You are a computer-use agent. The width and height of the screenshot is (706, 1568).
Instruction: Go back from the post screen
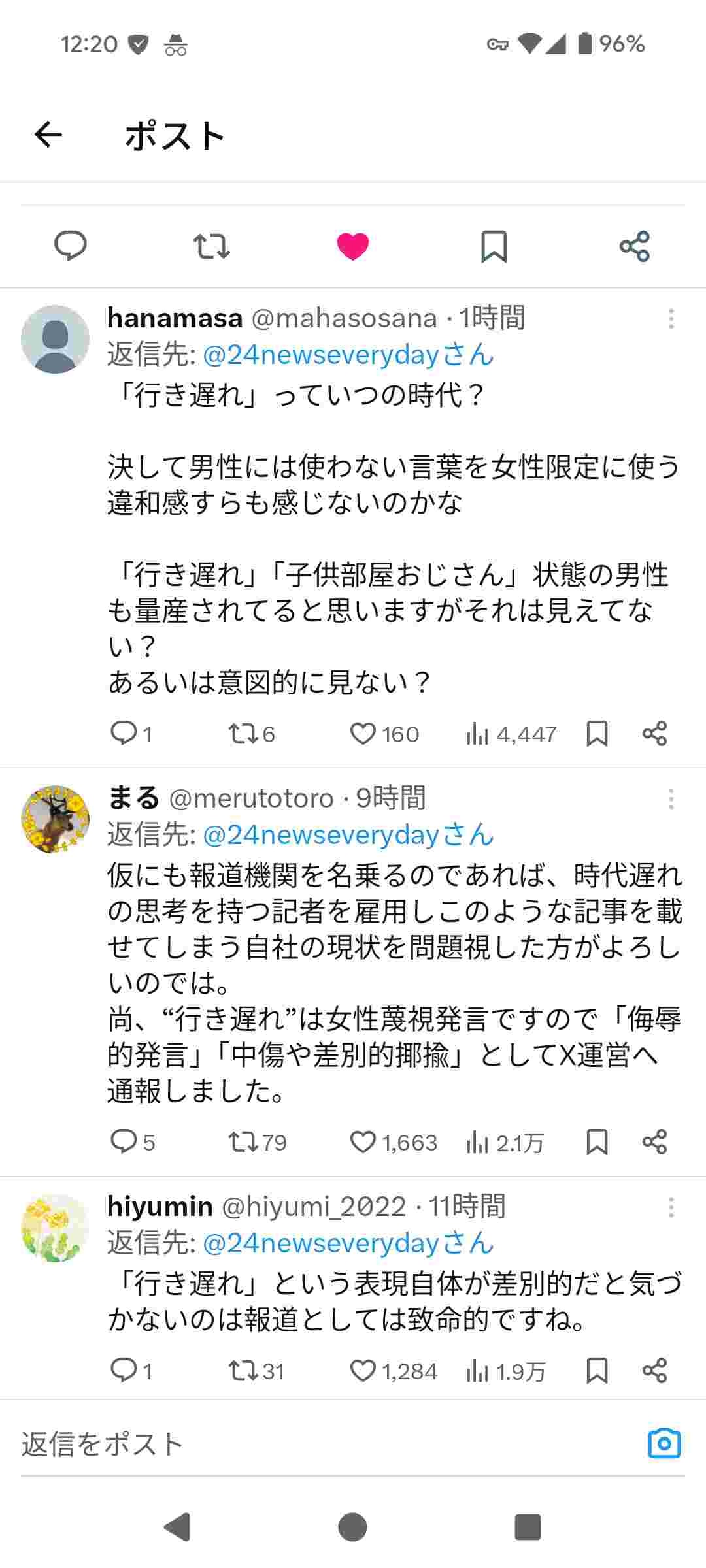pos(47,135)
